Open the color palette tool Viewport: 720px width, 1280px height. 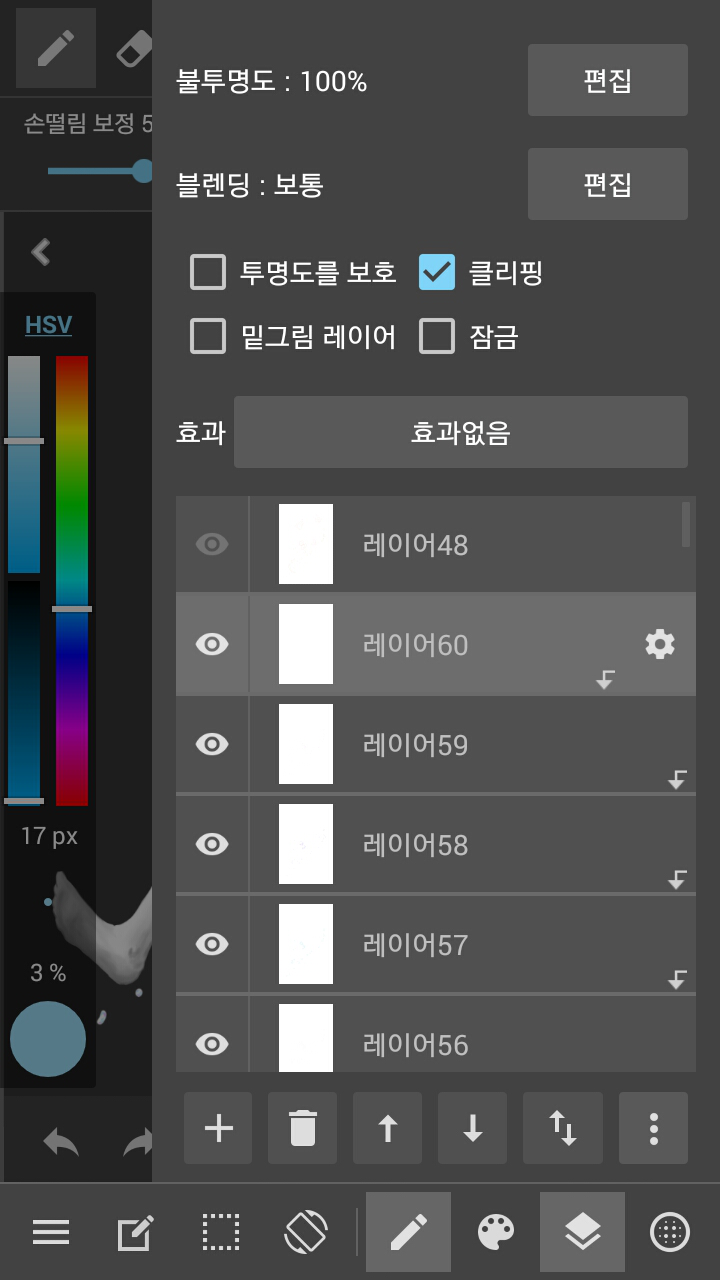(x=496, y=1232)
